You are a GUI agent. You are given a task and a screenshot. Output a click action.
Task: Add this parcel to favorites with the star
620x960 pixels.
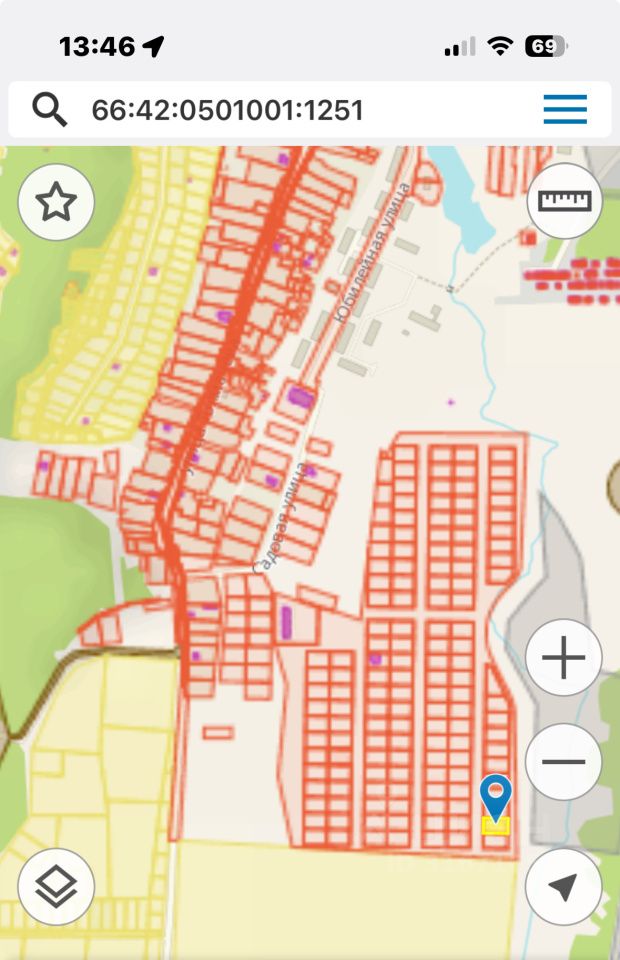(x=56, y=202)
